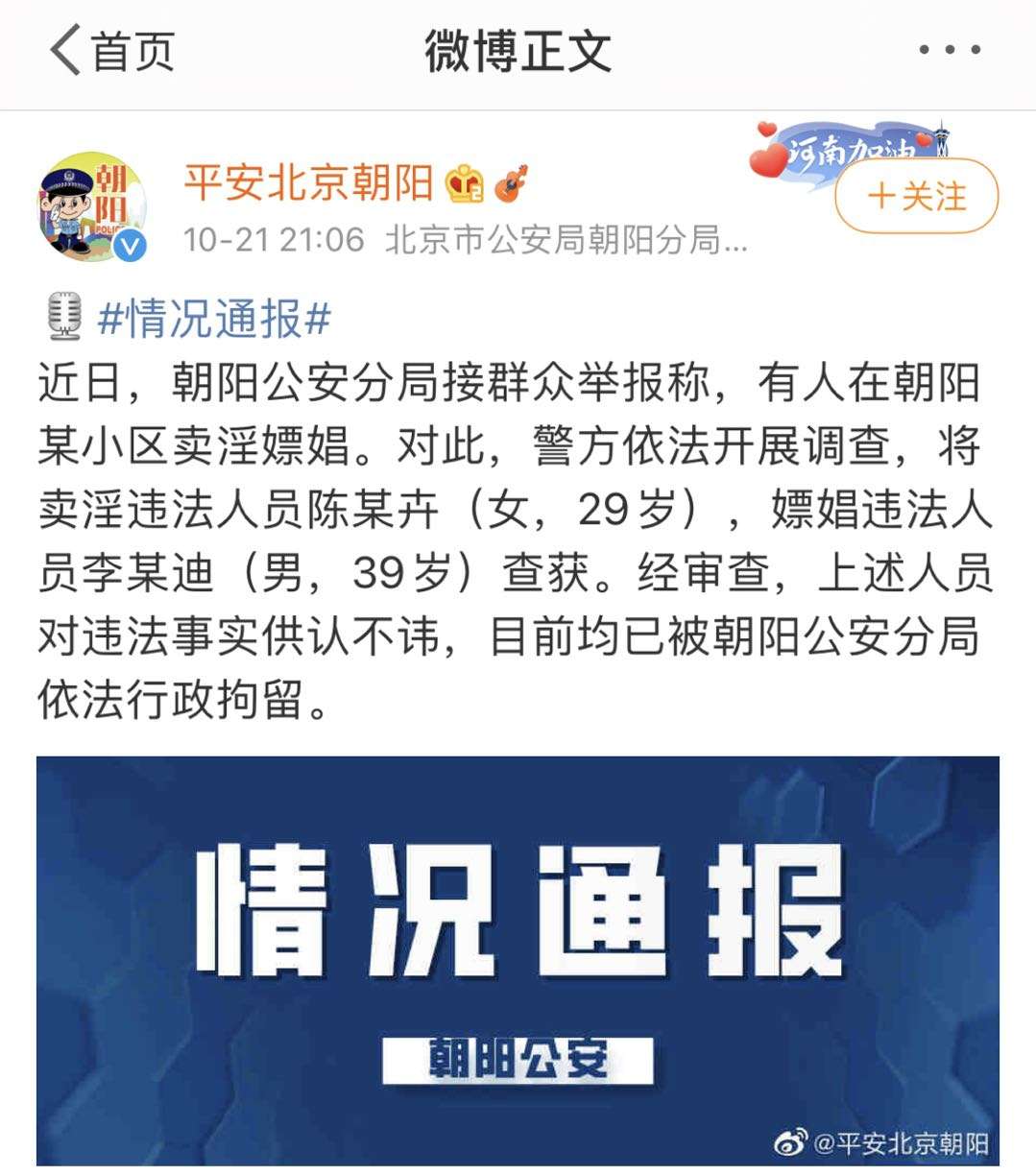Open the three-dot overflow menu

950,50
